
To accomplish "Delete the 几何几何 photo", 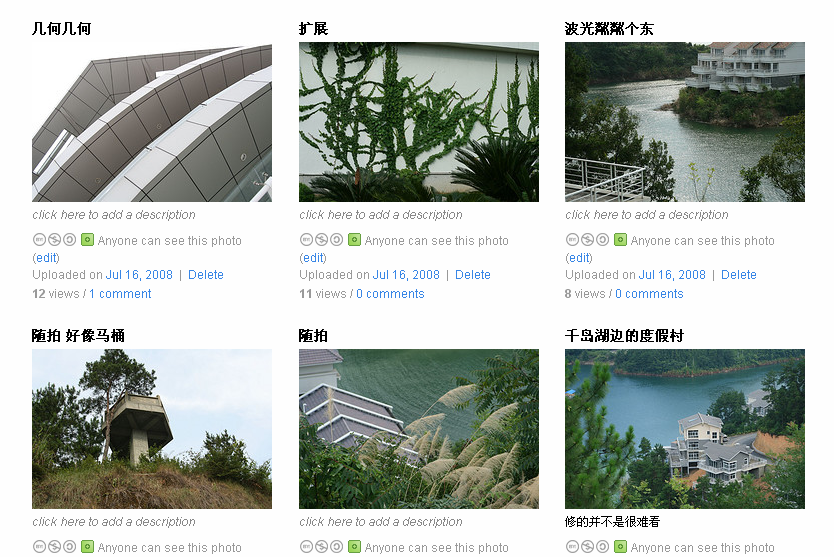I will point(206,275).
